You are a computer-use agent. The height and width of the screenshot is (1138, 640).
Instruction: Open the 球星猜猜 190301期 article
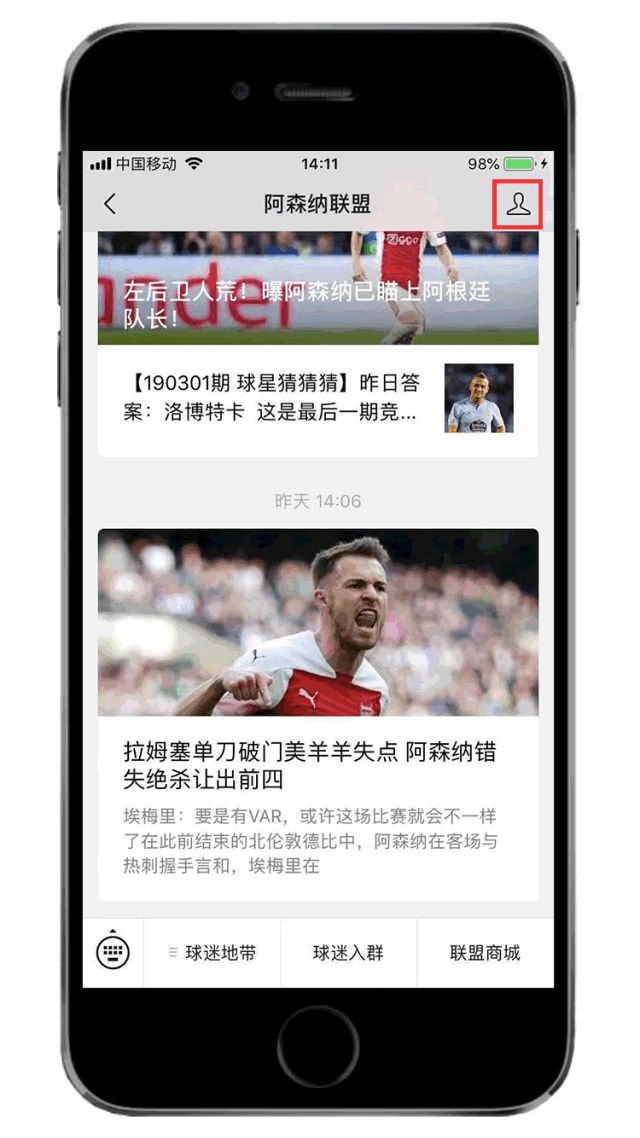pos(317,398)
